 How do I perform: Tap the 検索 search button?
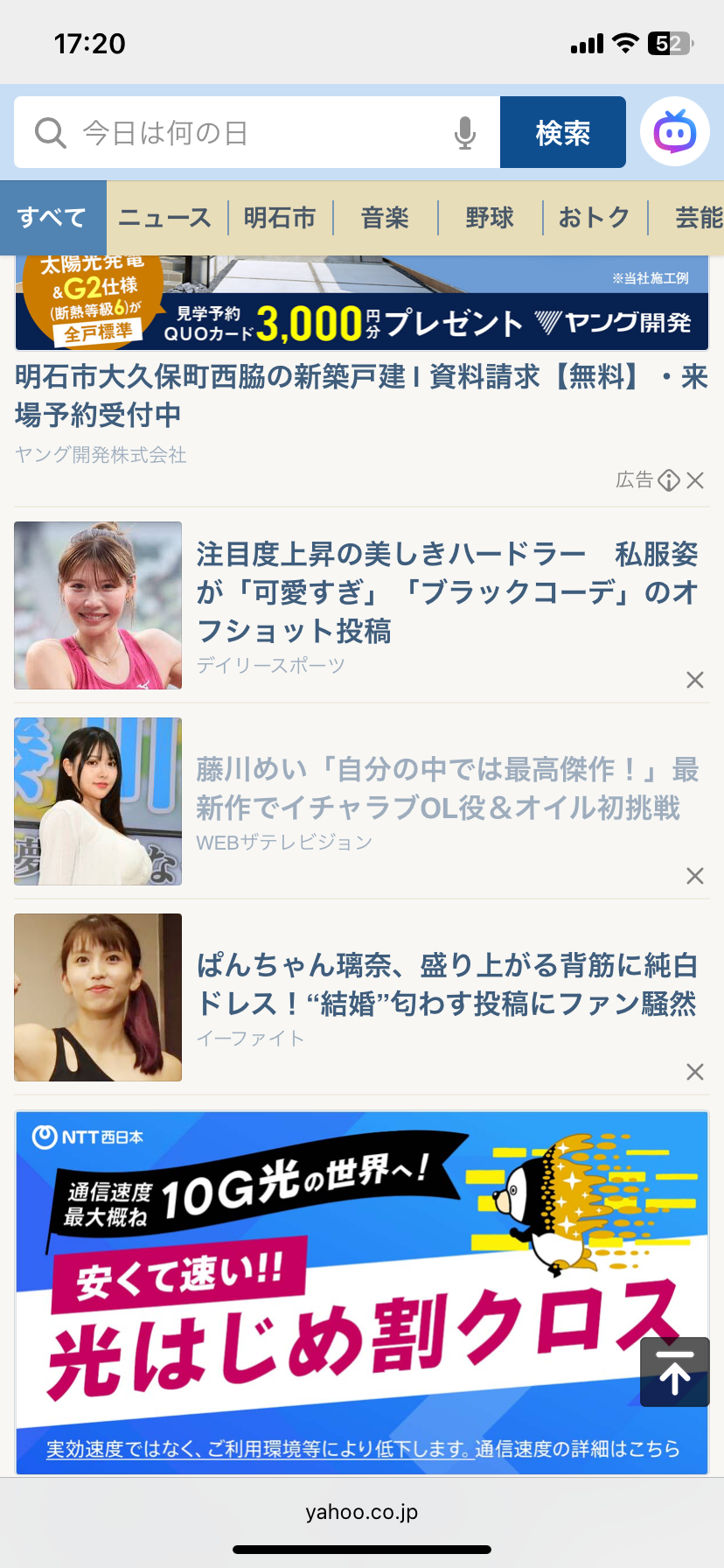click(562, 133)
